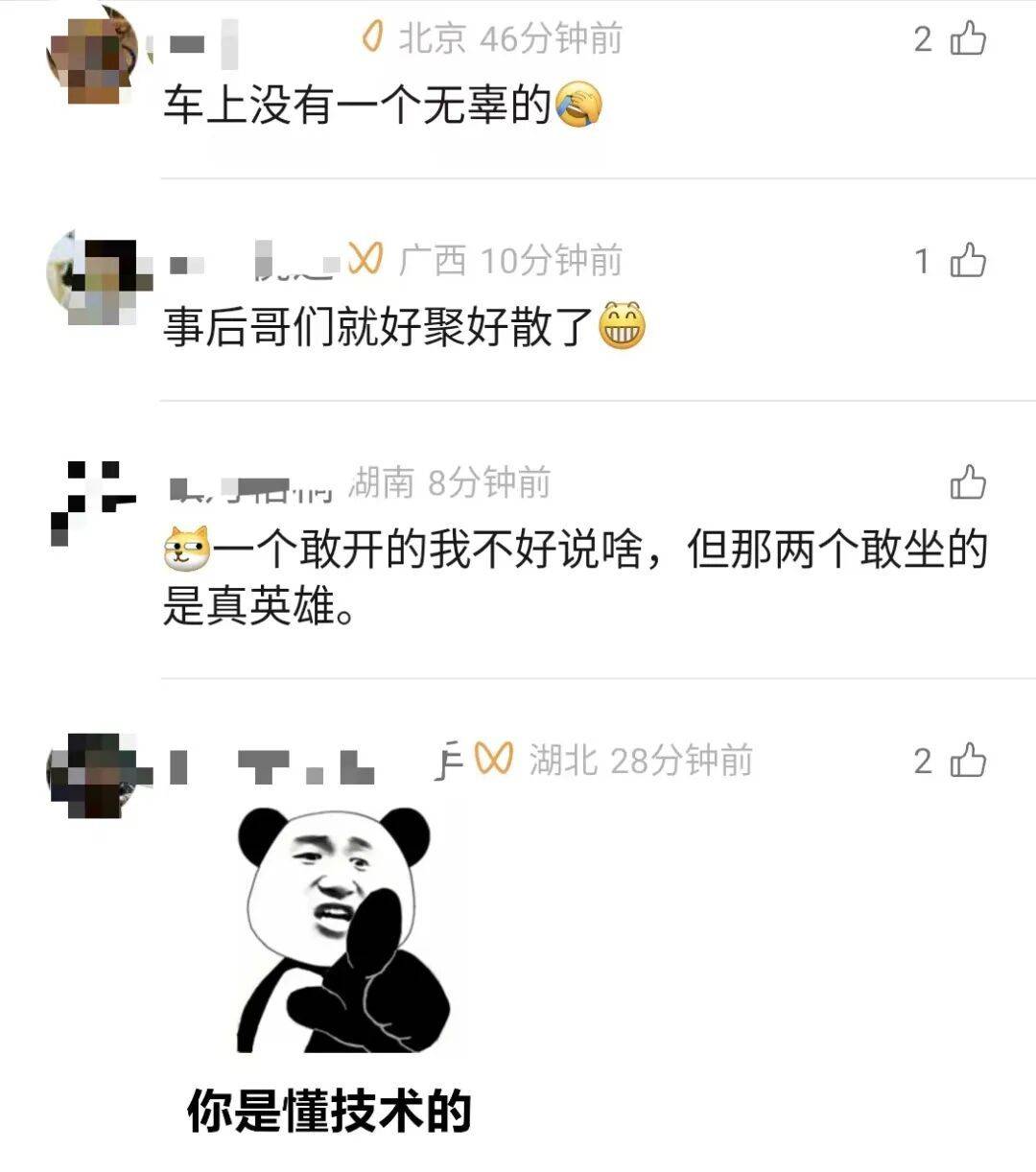
Task: Like the 湖南 comment about 真英雄
Action: (968, 482)
